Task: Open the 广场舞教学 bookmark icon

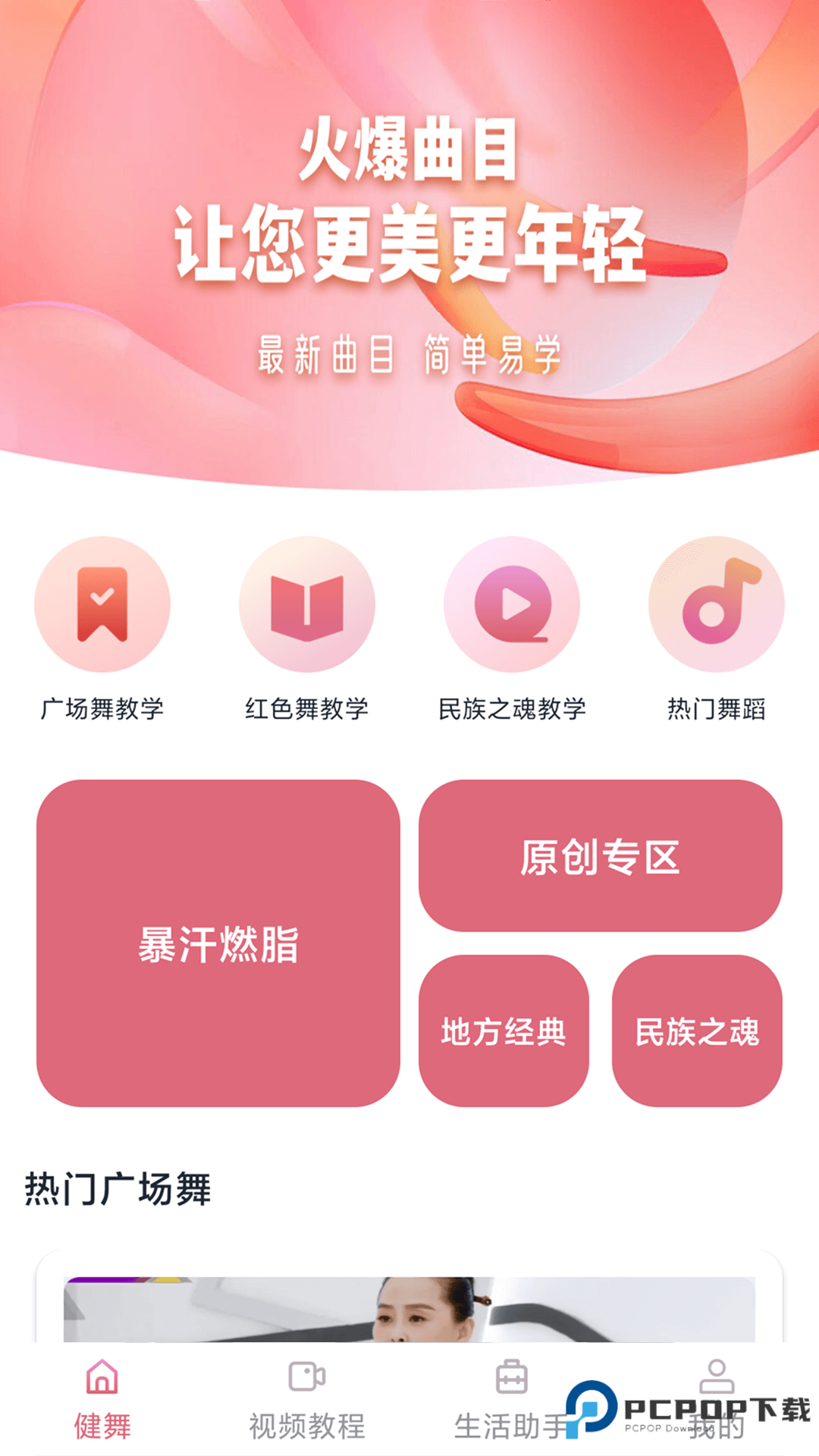Action: click(x=102, y=604)
